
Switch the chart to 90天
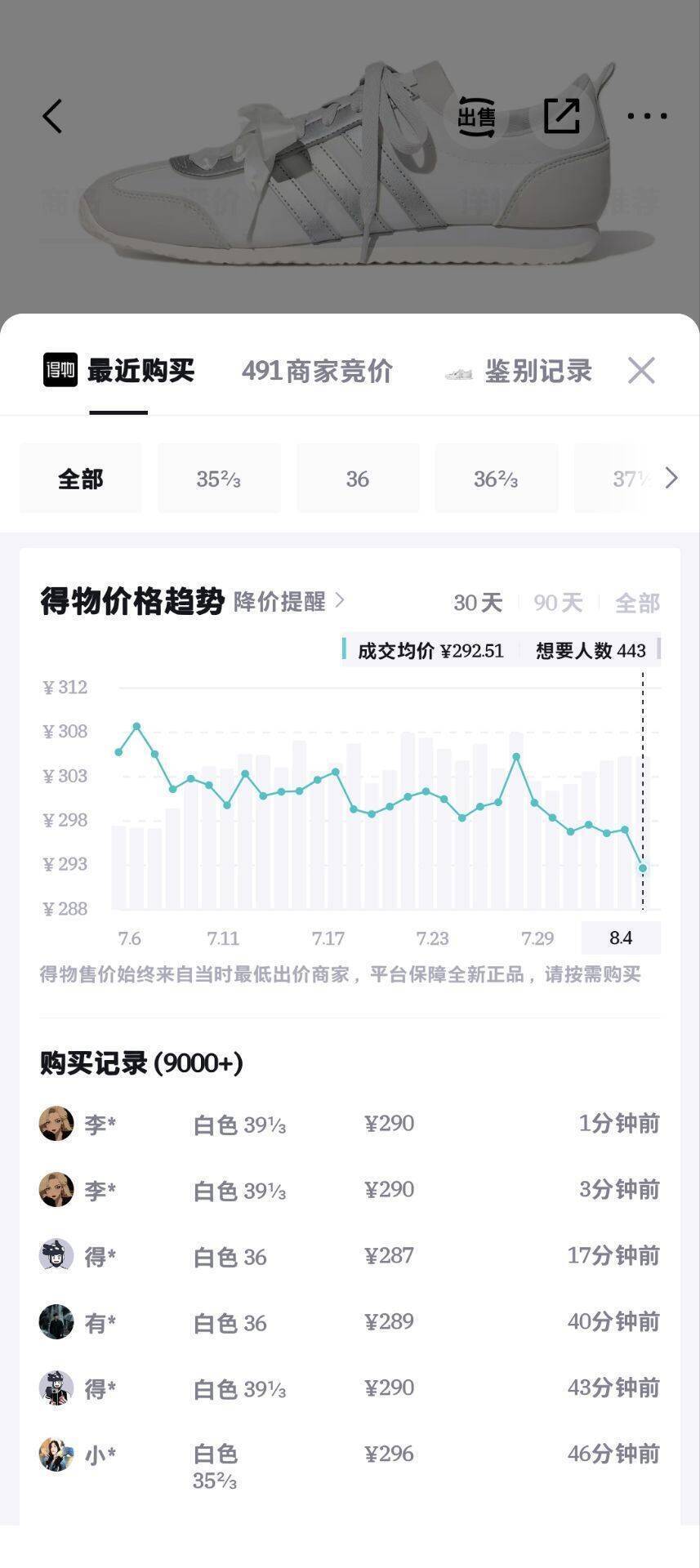(x=558, y=603)
